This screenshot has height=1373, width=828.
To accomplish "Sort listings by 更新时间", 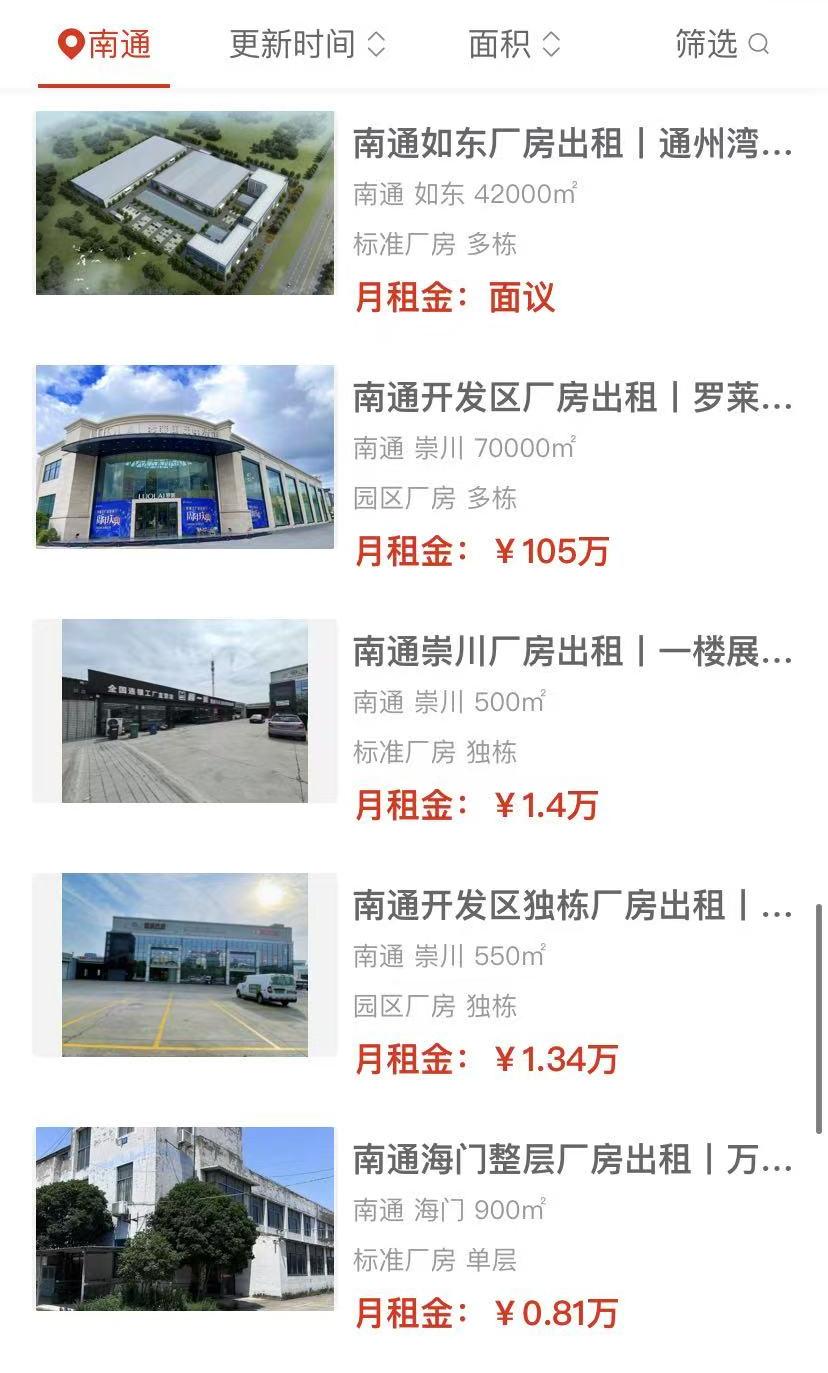I will pos(307,44).
